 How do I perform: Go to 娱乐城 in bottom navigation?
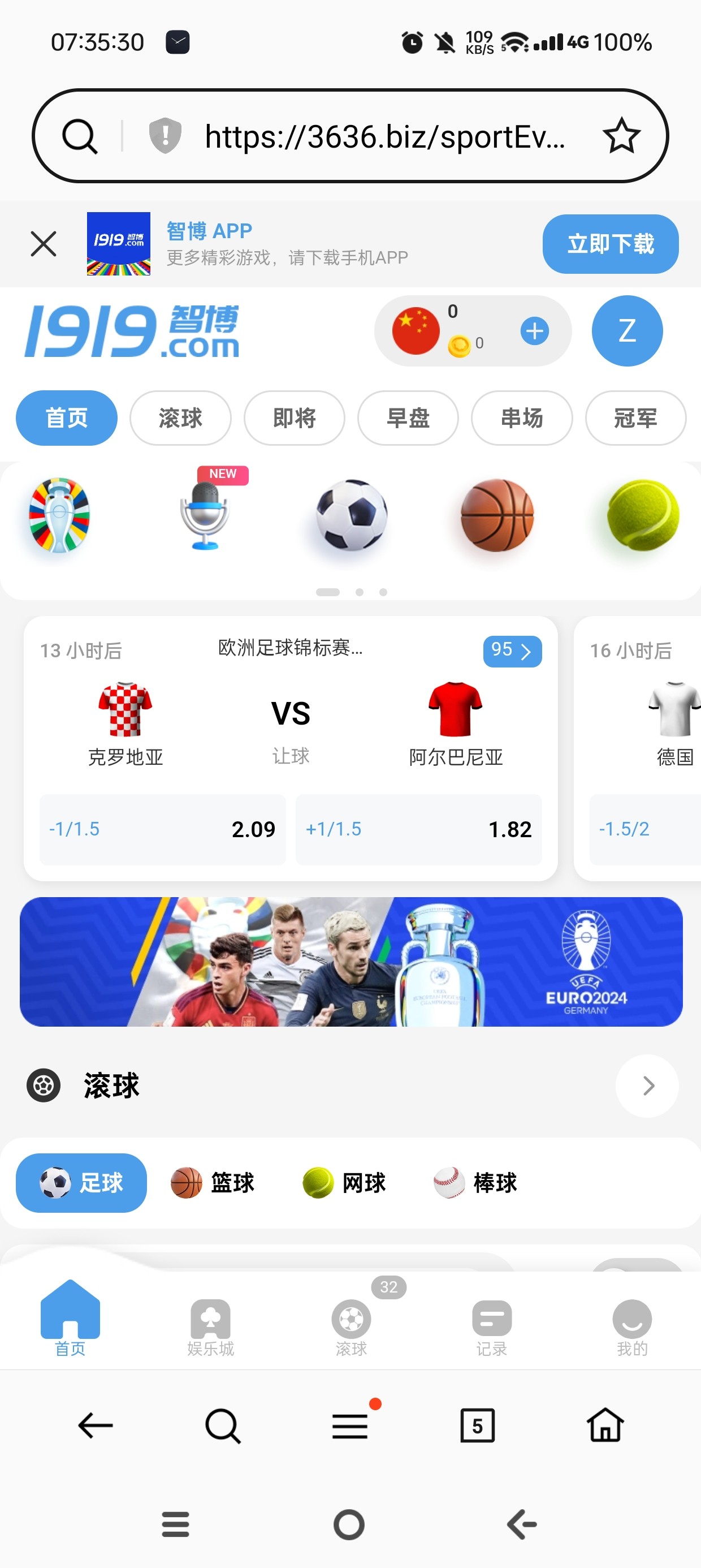click(x=210, y=1327)
